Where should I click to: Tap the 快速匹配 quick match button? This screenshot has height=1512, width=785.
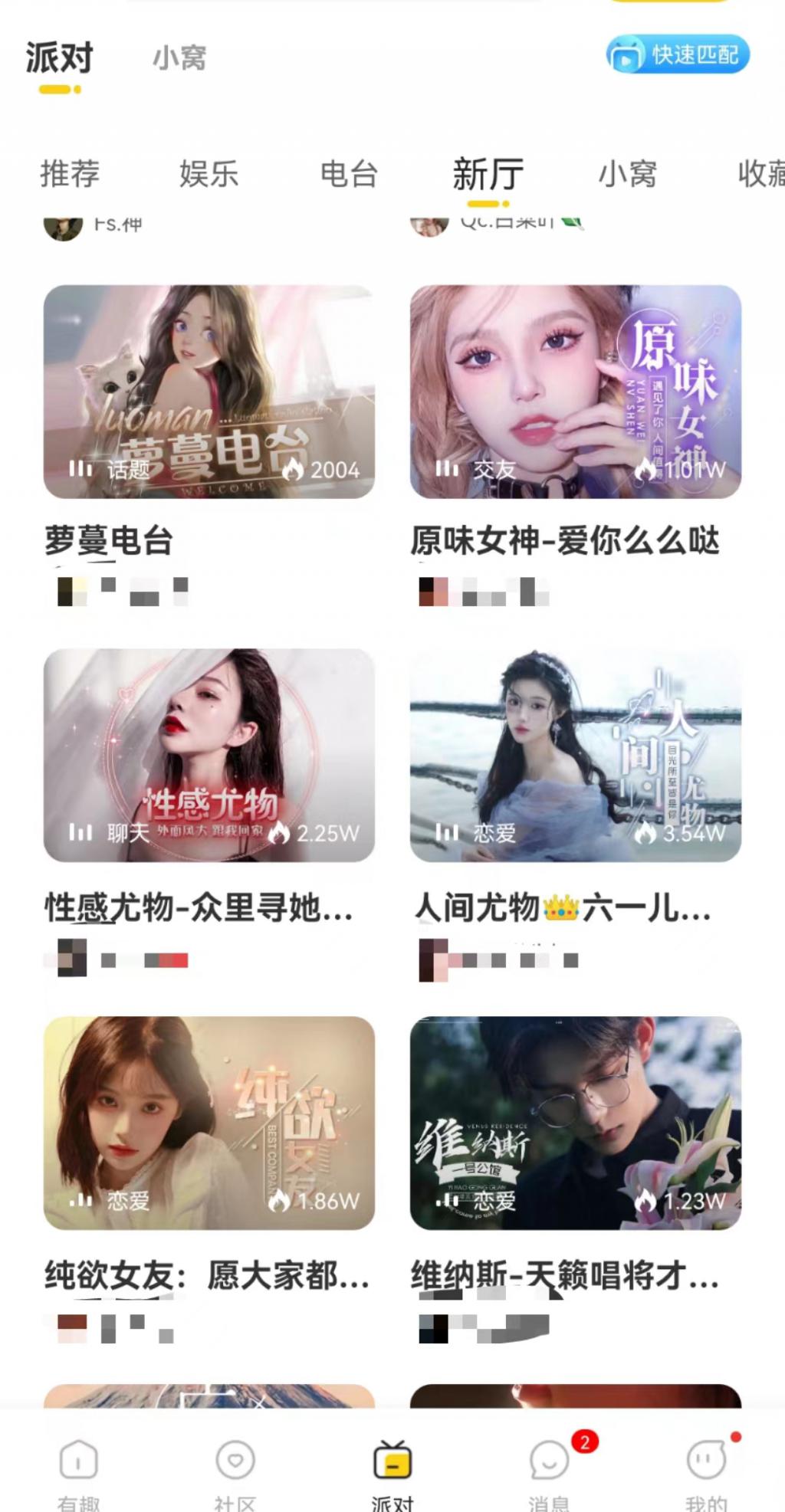(x=678, y=55)
